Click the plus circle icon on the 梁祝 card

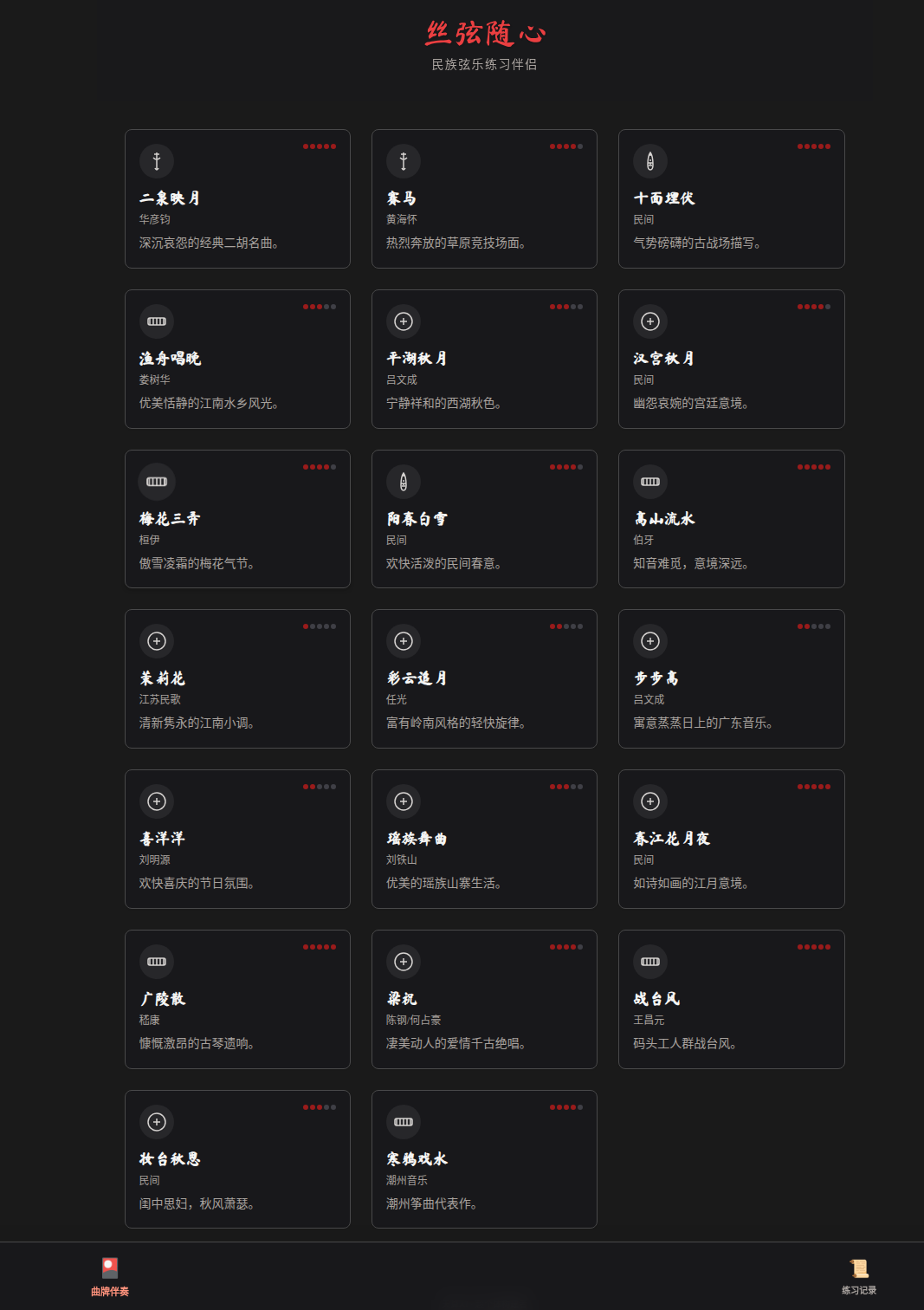[x=404, y=962]
